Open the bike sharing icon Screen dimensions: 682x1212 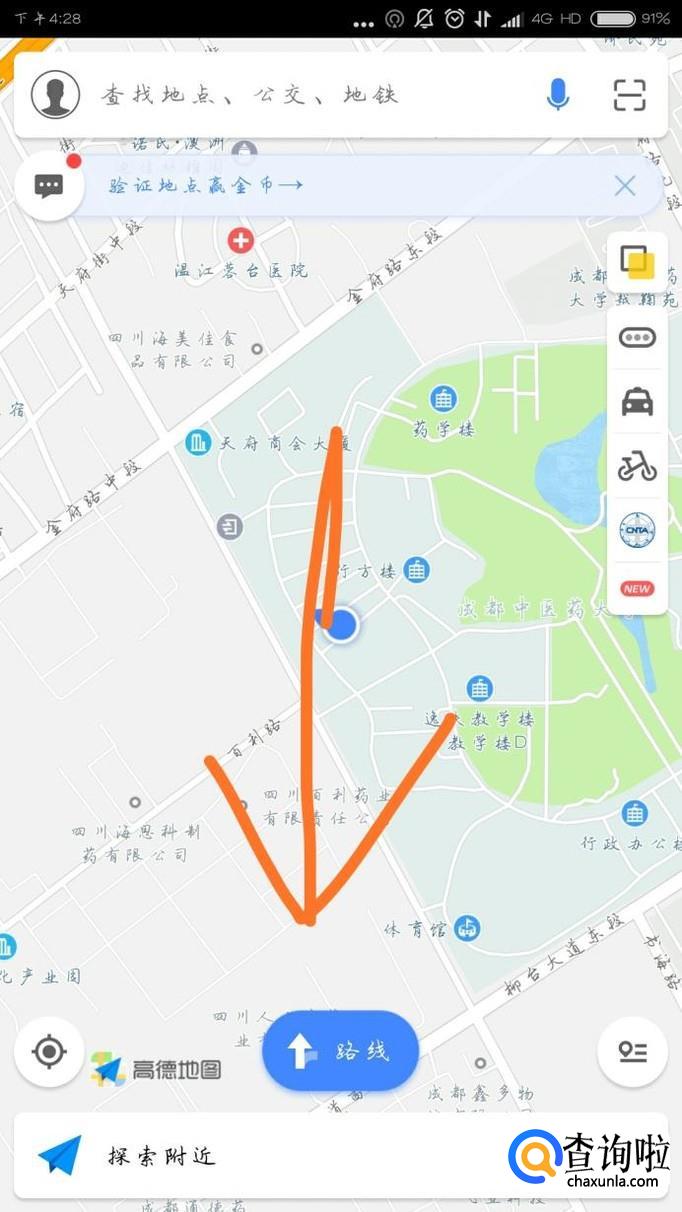637,466
